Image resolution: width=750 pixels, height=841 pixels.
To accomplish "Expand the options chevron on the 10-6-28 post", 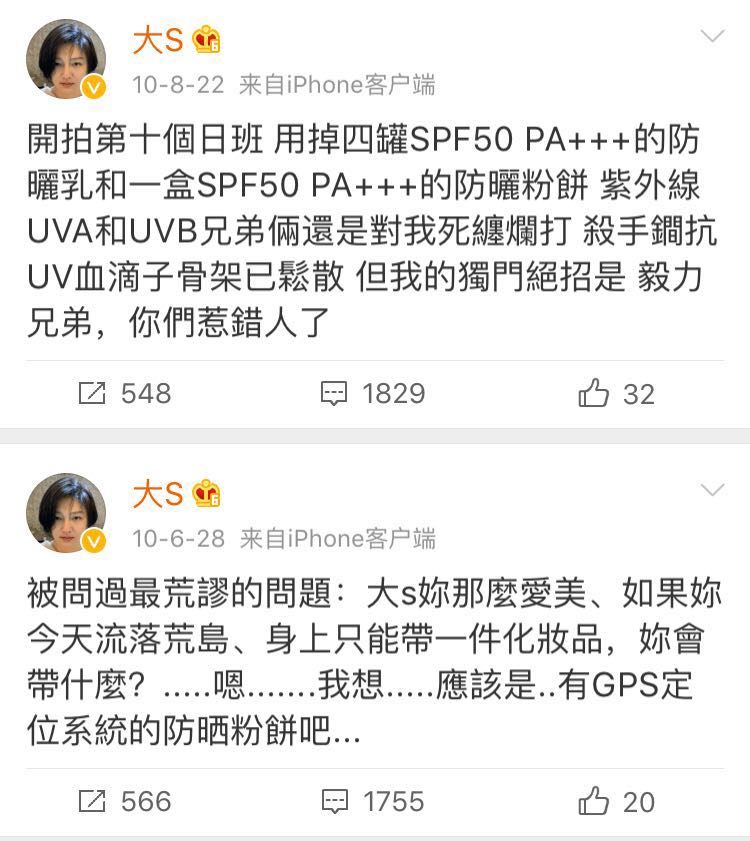I will pyautogui.click(x=712, y=490).
